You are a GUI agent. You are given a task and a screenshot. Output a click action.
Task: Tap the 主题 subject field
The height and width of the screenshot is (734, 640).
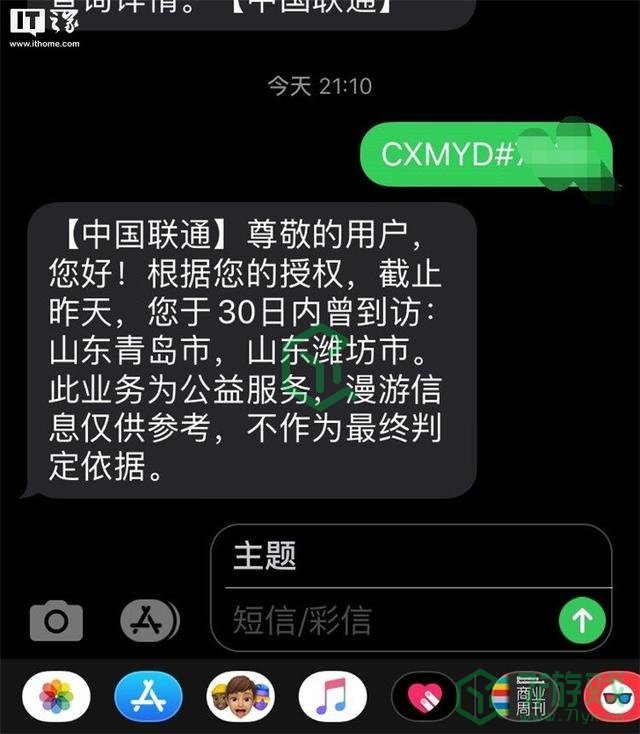pyautogui.click(x=410, y=556)
